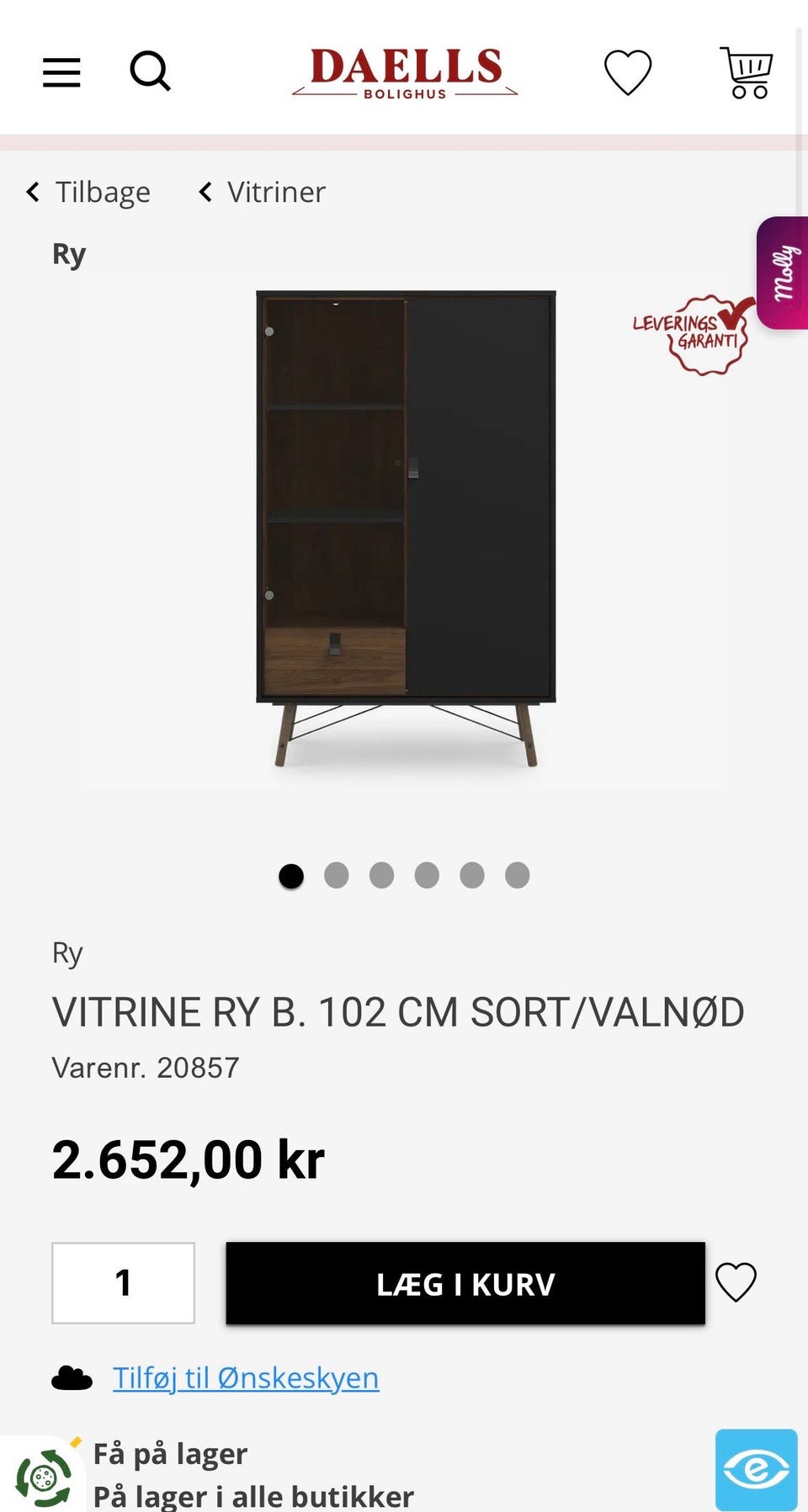
Task: Jump to the last product image dot
Action: tap(517, 876)
